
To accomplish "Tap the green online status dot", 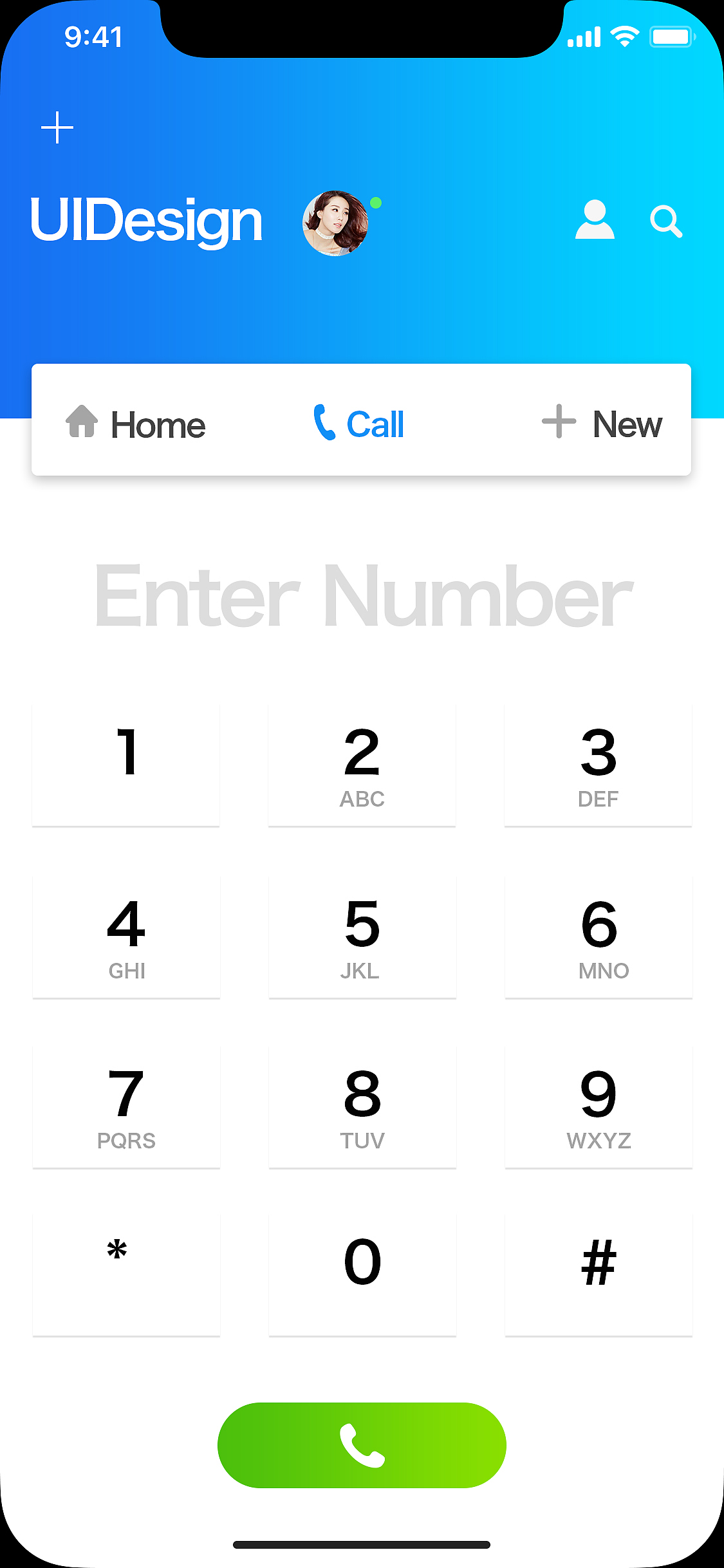I will (x=376, y=201).
